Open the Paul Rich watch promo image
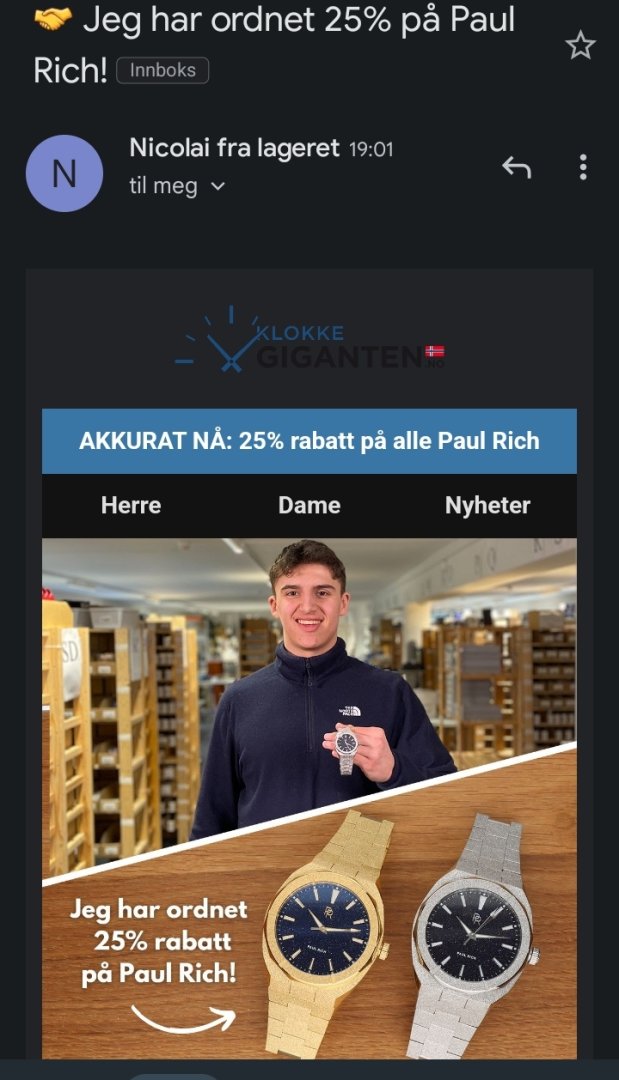Screen dimensions: 619x1080 pyautogui.click(x=309, y=798)
